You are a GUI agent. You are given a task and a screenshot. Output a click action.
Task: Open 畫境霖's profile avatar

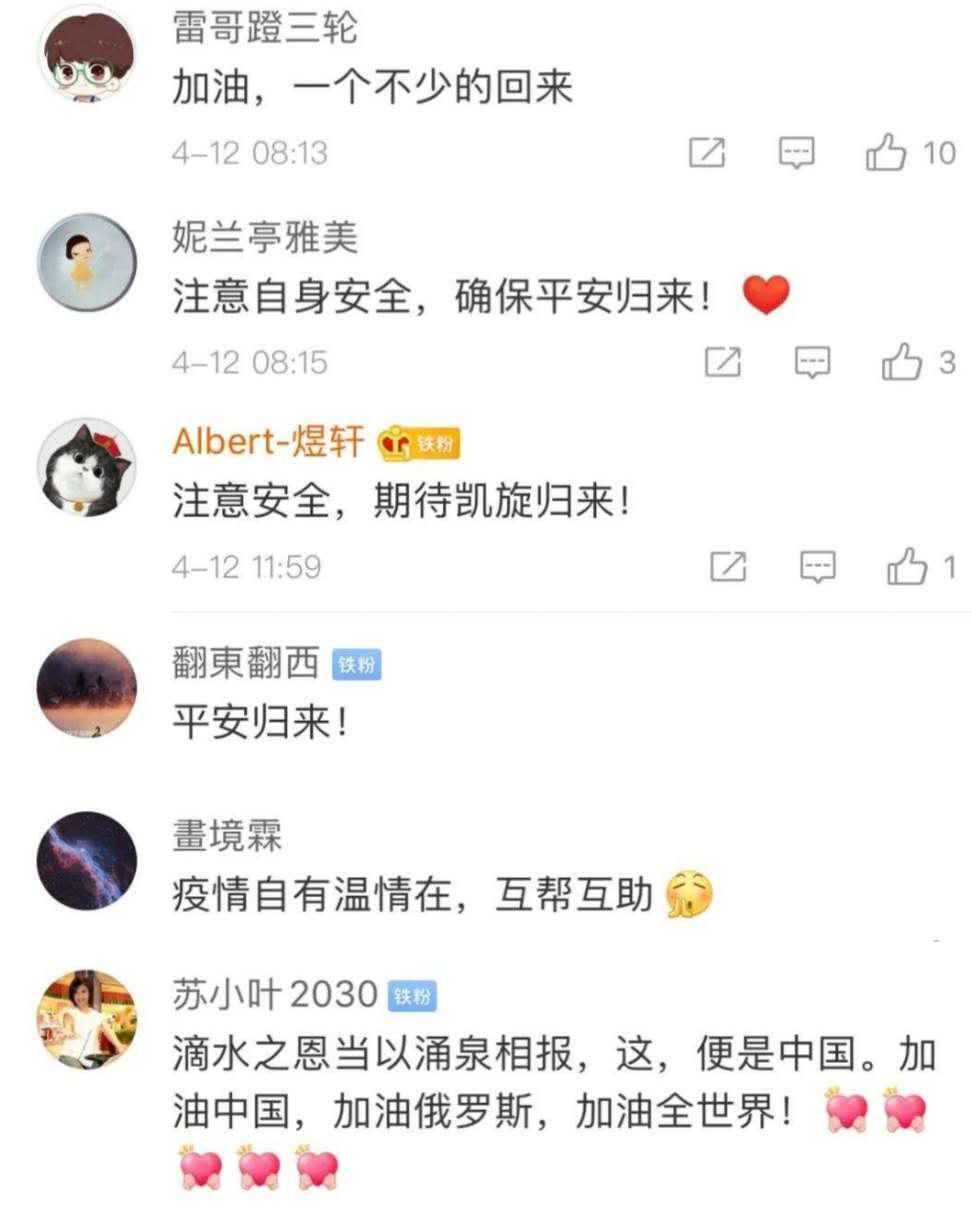click(x=86, y=861)
